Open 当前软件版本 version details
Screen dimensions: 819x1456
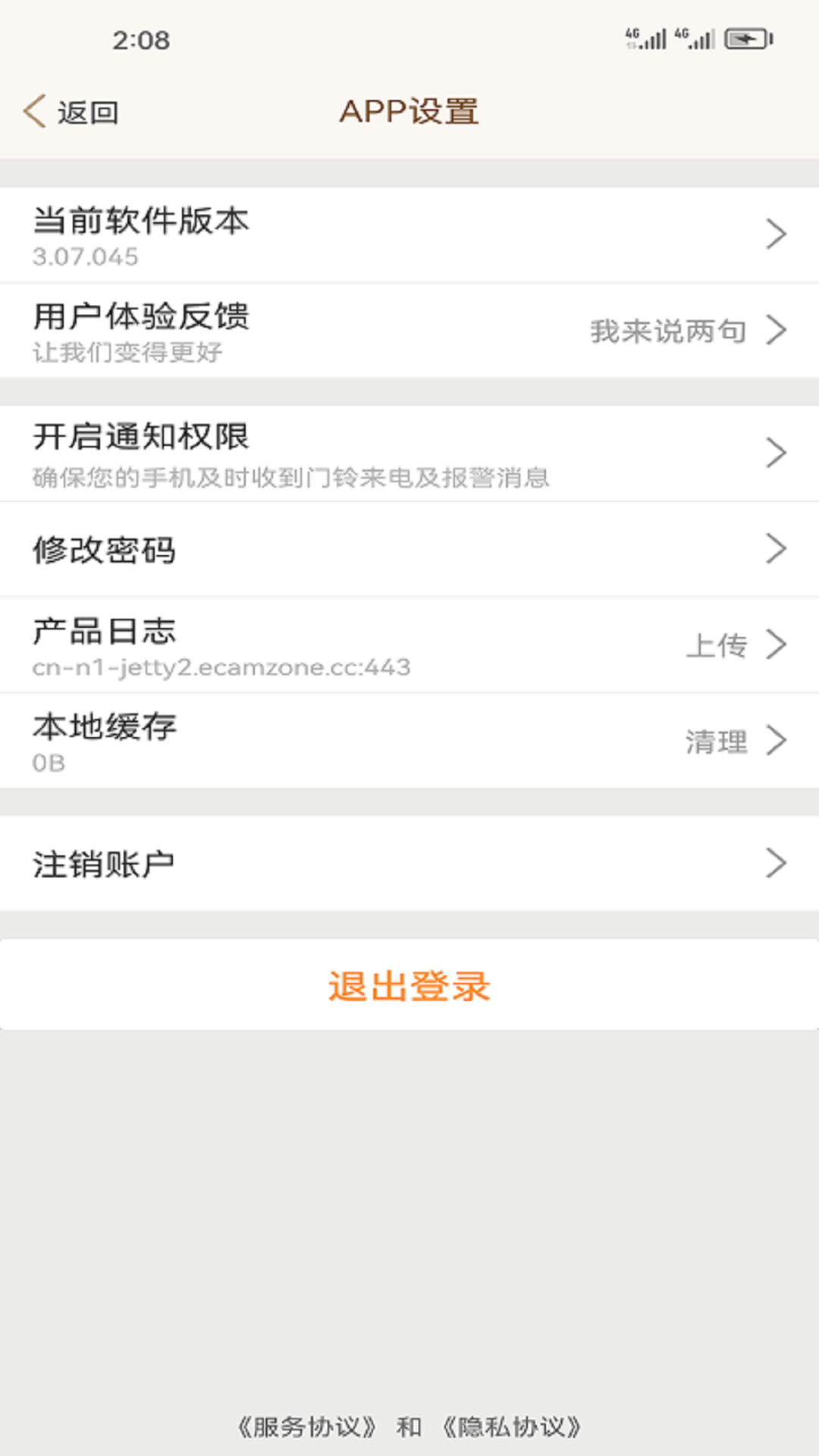[409, 235]
